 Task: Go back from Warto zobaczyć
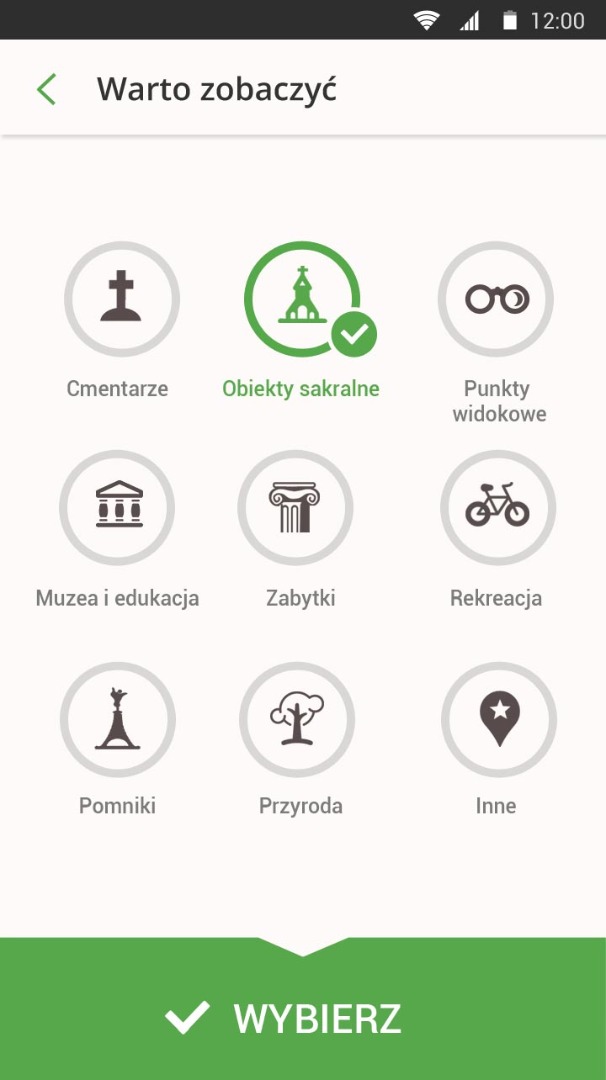46,90
